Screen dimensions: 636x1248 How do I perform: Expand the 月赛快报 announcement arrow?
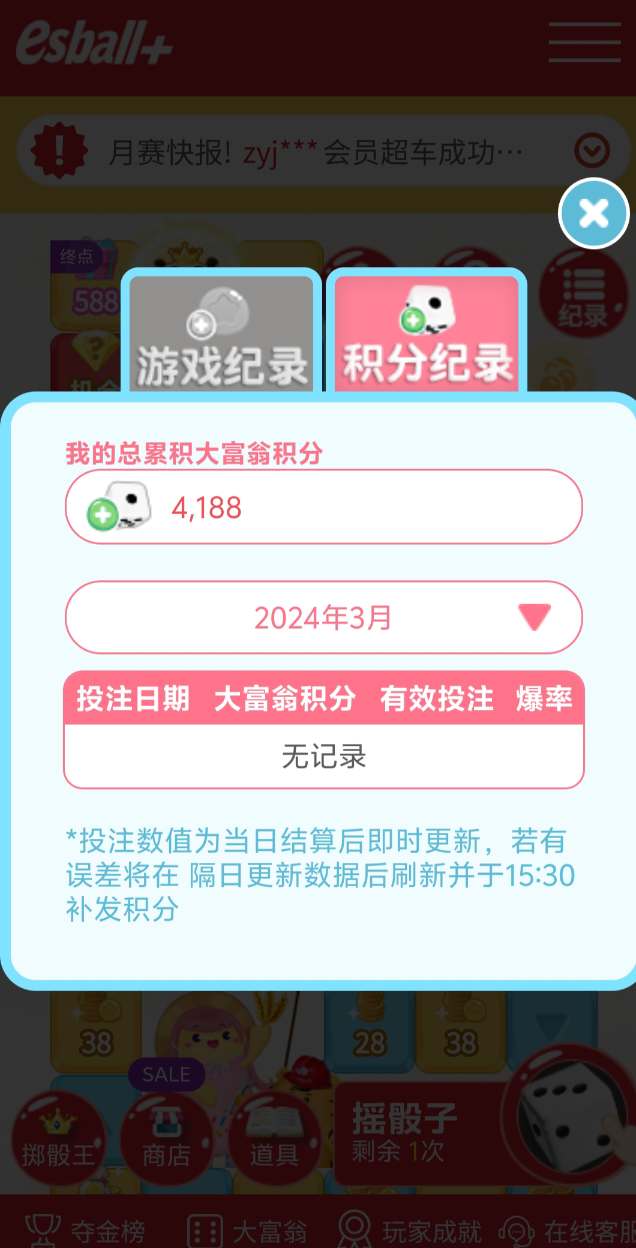[592, 151]
